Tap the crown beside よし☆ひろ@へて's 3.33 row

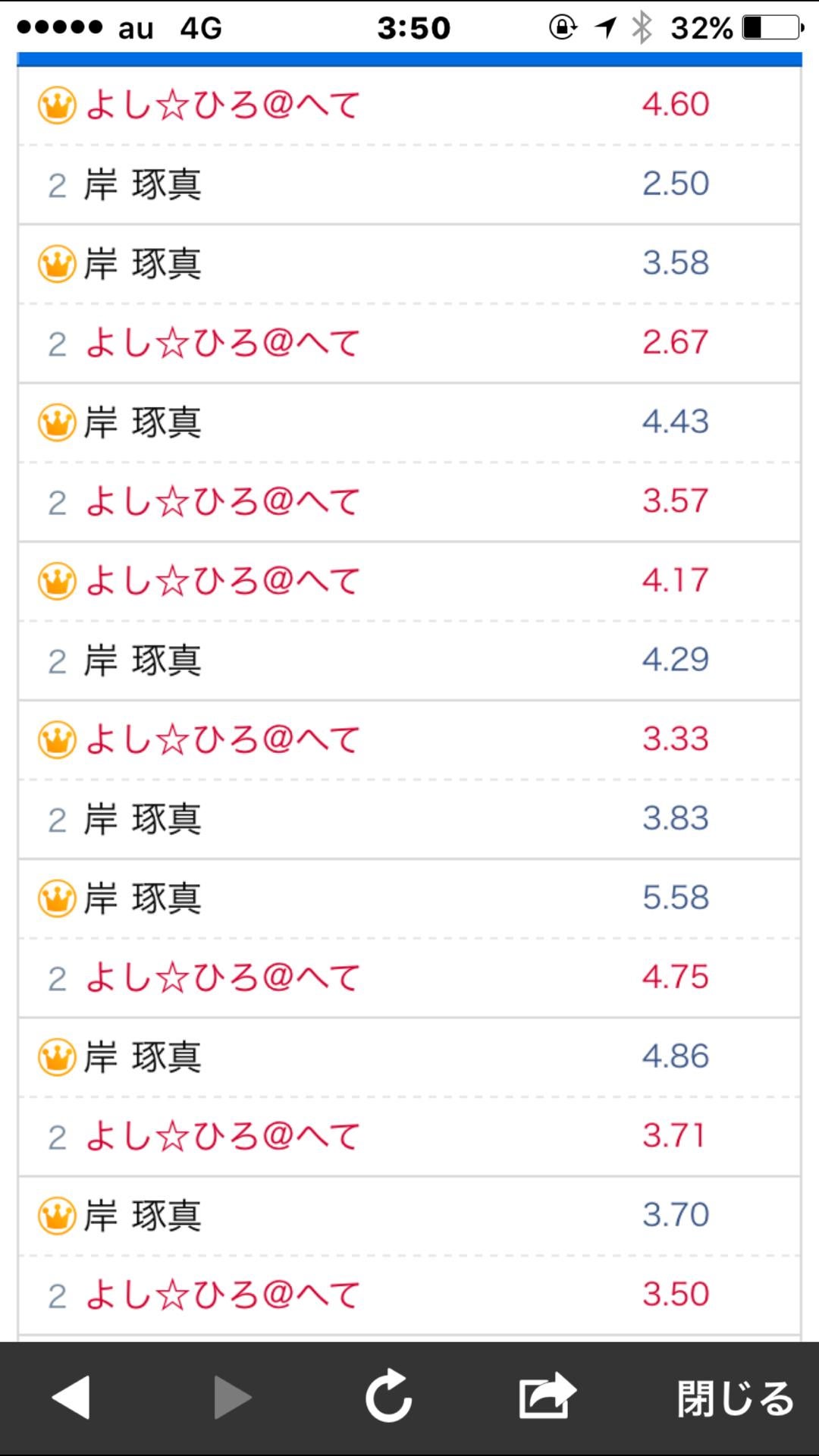tap(57, 739)
